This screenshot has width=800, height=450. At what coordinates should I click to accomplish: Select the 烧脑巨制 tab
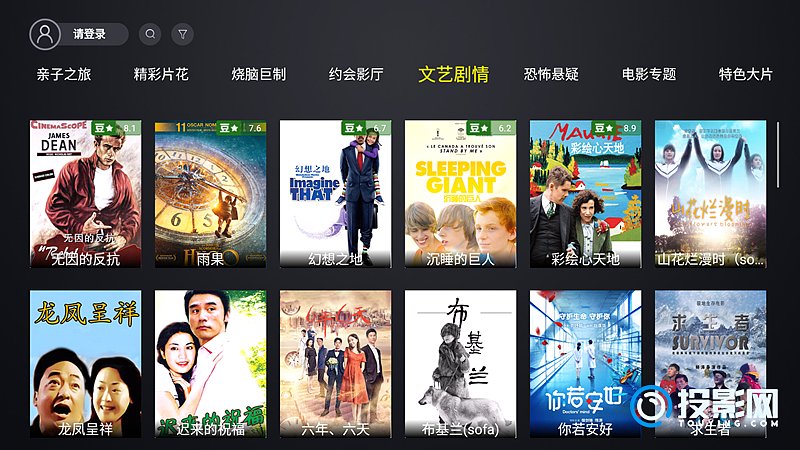tap(258, 75)
